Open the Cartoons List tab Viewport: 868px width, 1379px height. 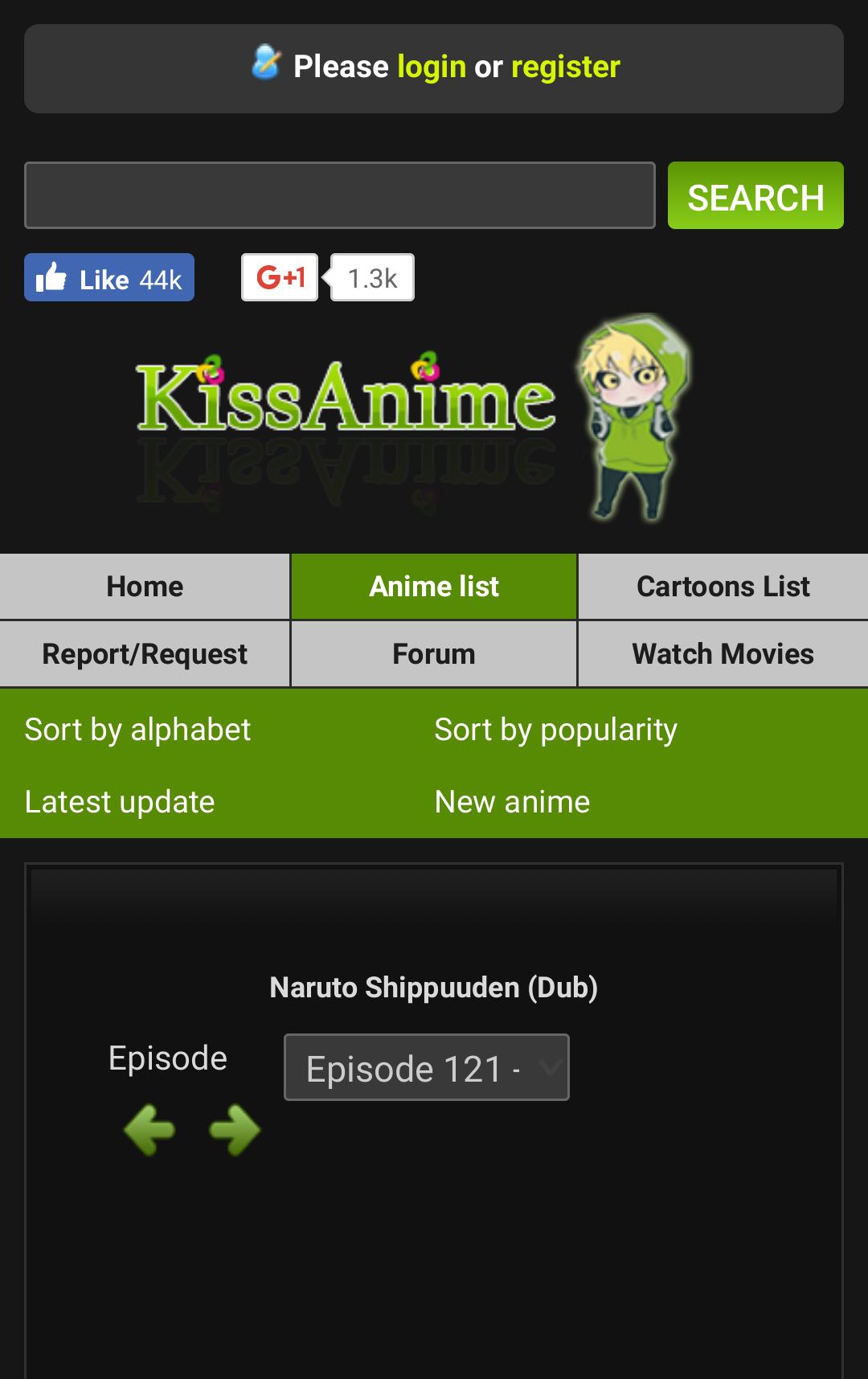click(x=723, y=587)
